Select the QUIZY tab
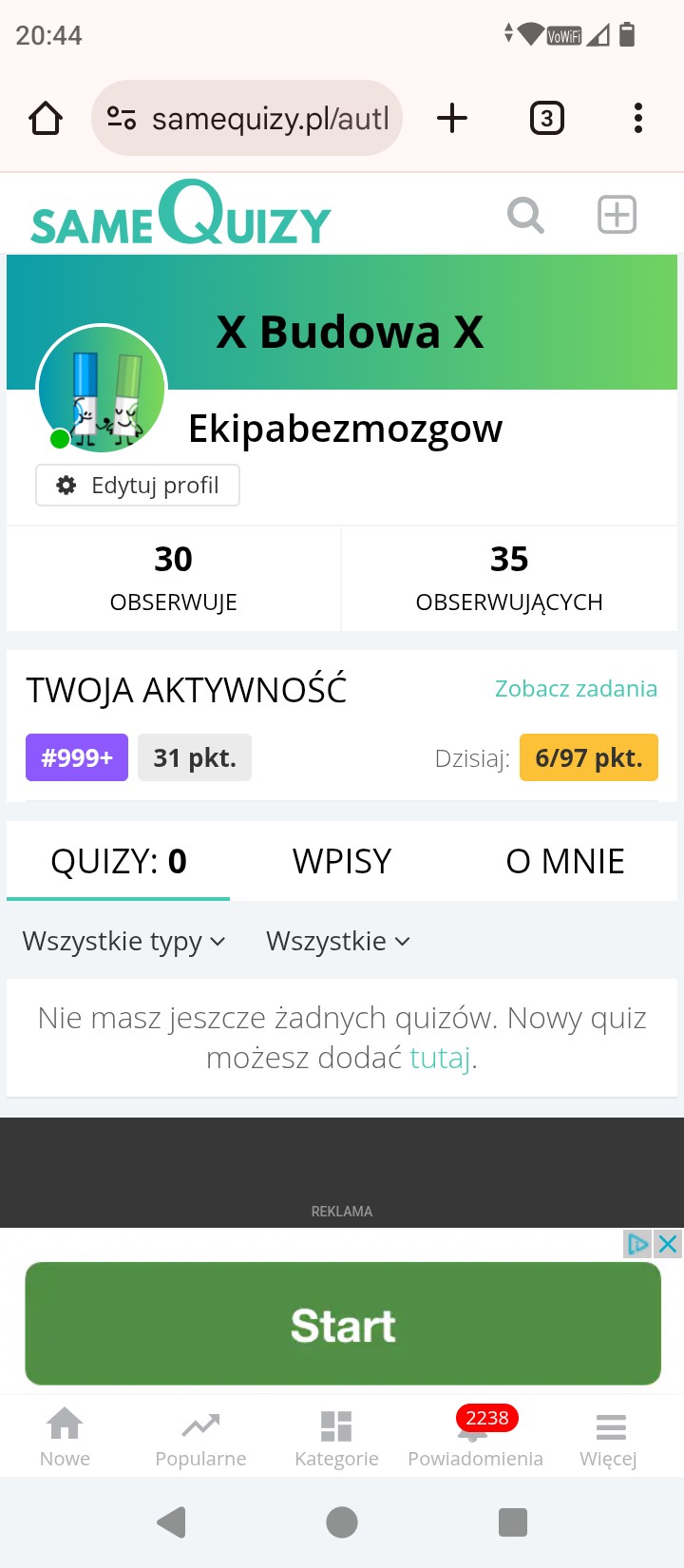 click(x=119, y=861)
